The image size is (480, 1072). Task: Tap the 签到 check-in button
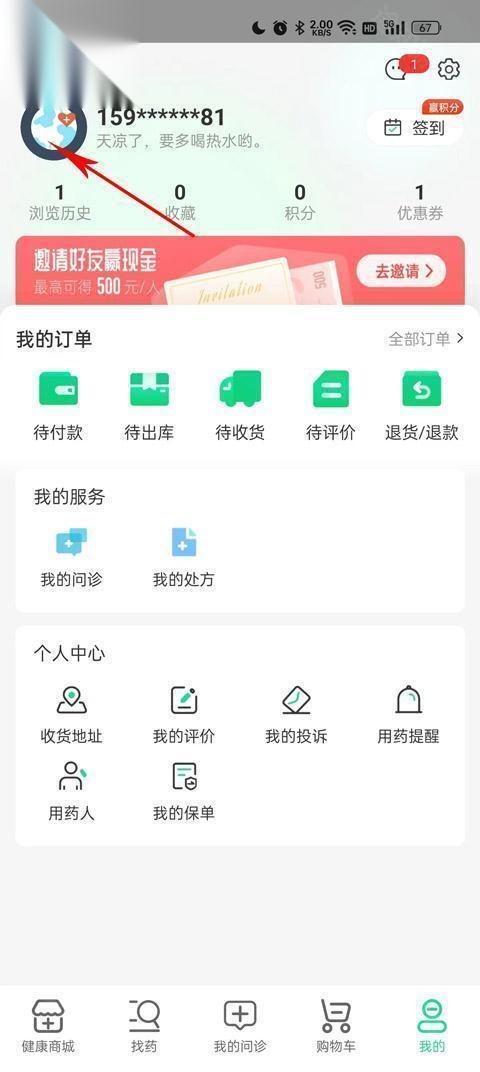[x=415, y=128]
